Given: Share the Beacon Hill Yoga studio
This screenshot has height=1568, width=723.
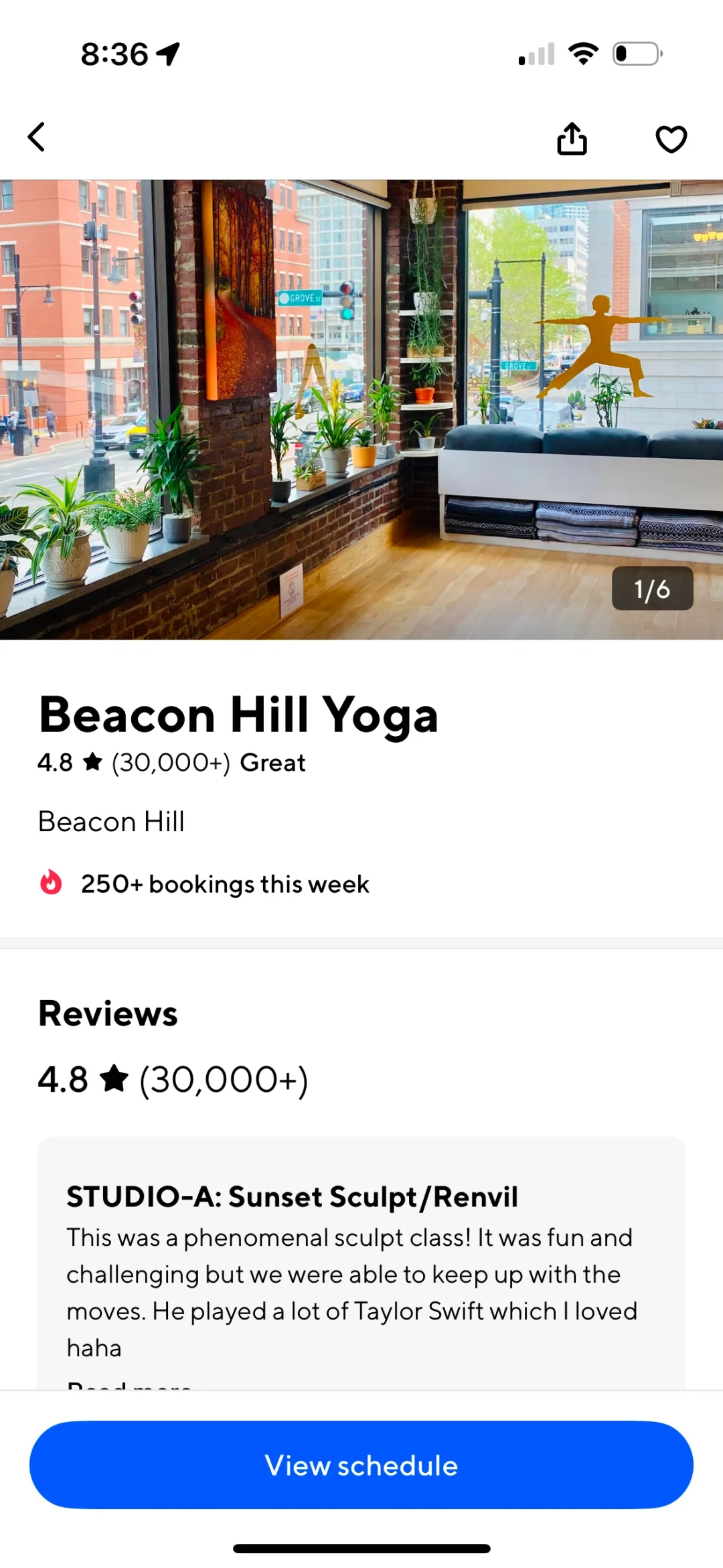Looking at the screenshot, I should (572, 139).
